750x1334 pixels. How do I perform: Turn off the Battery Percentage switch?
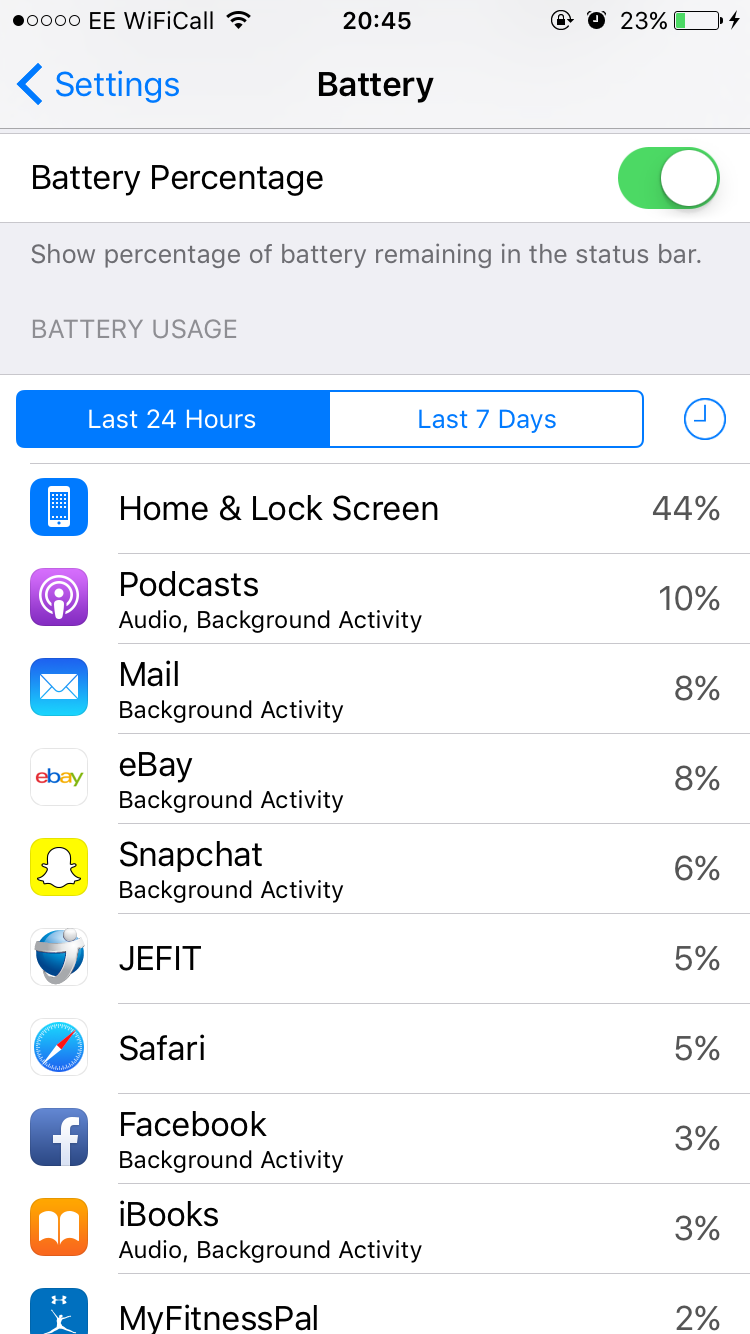coord(669,178)
